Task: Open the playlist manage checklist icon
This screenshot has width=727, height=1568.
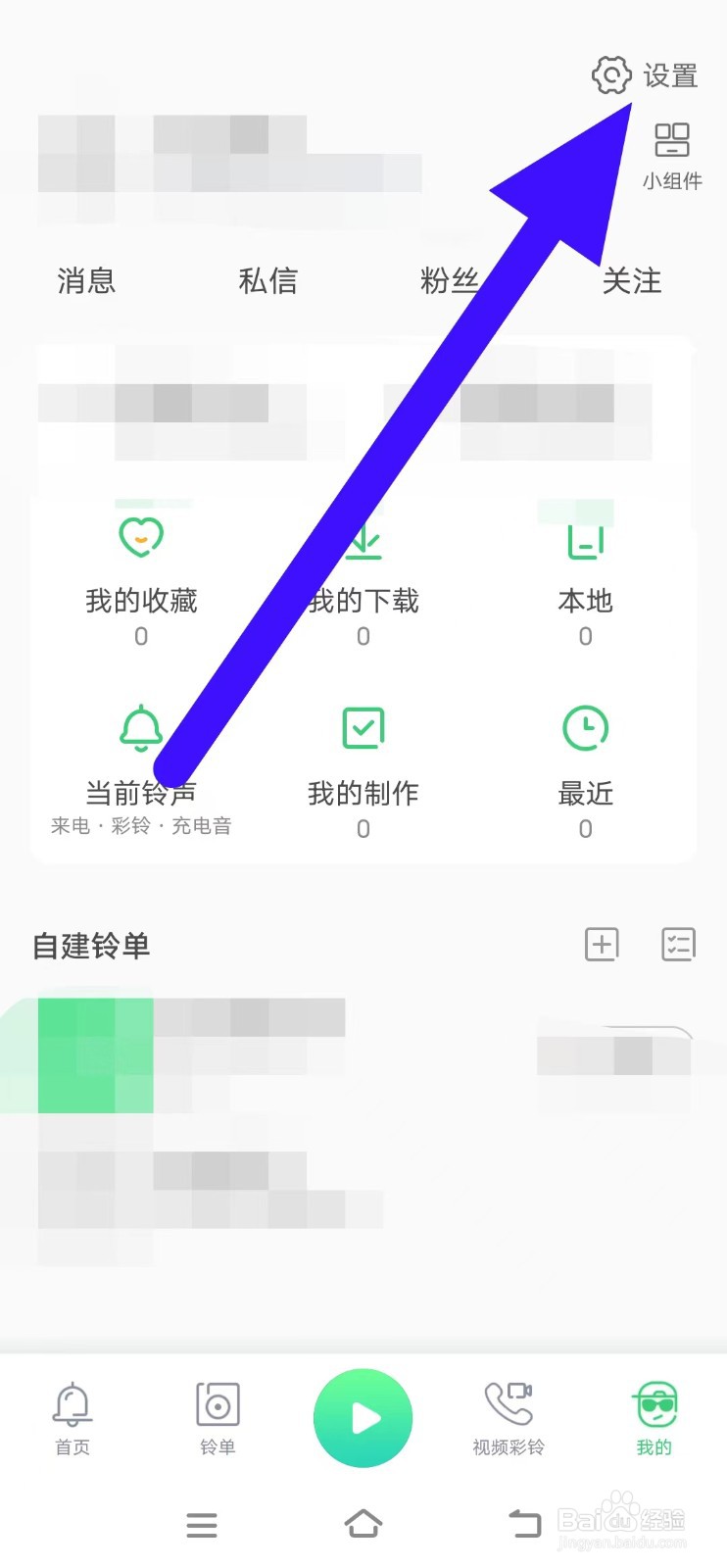Action: [678, 944]
